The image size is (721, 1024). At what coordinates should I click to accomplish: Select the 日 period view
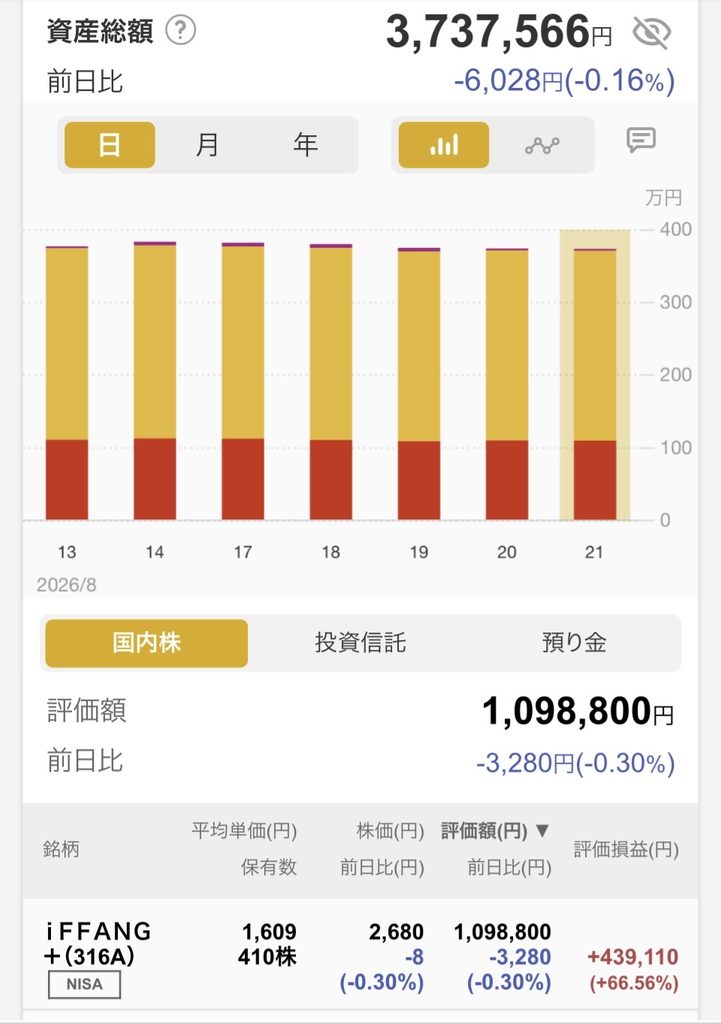click(110, 145)
